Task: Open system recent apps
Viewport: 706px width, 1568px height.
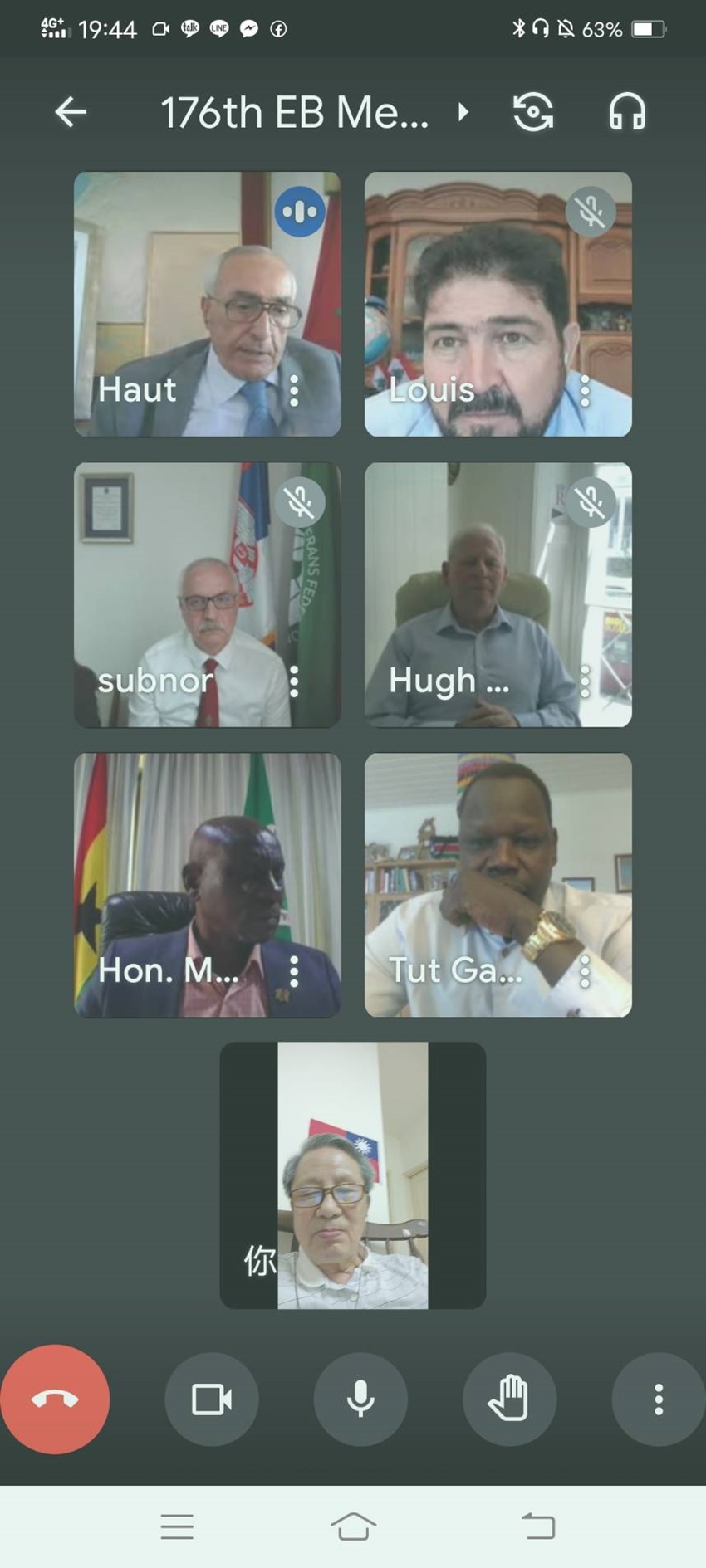Action: pos(177,1526)
